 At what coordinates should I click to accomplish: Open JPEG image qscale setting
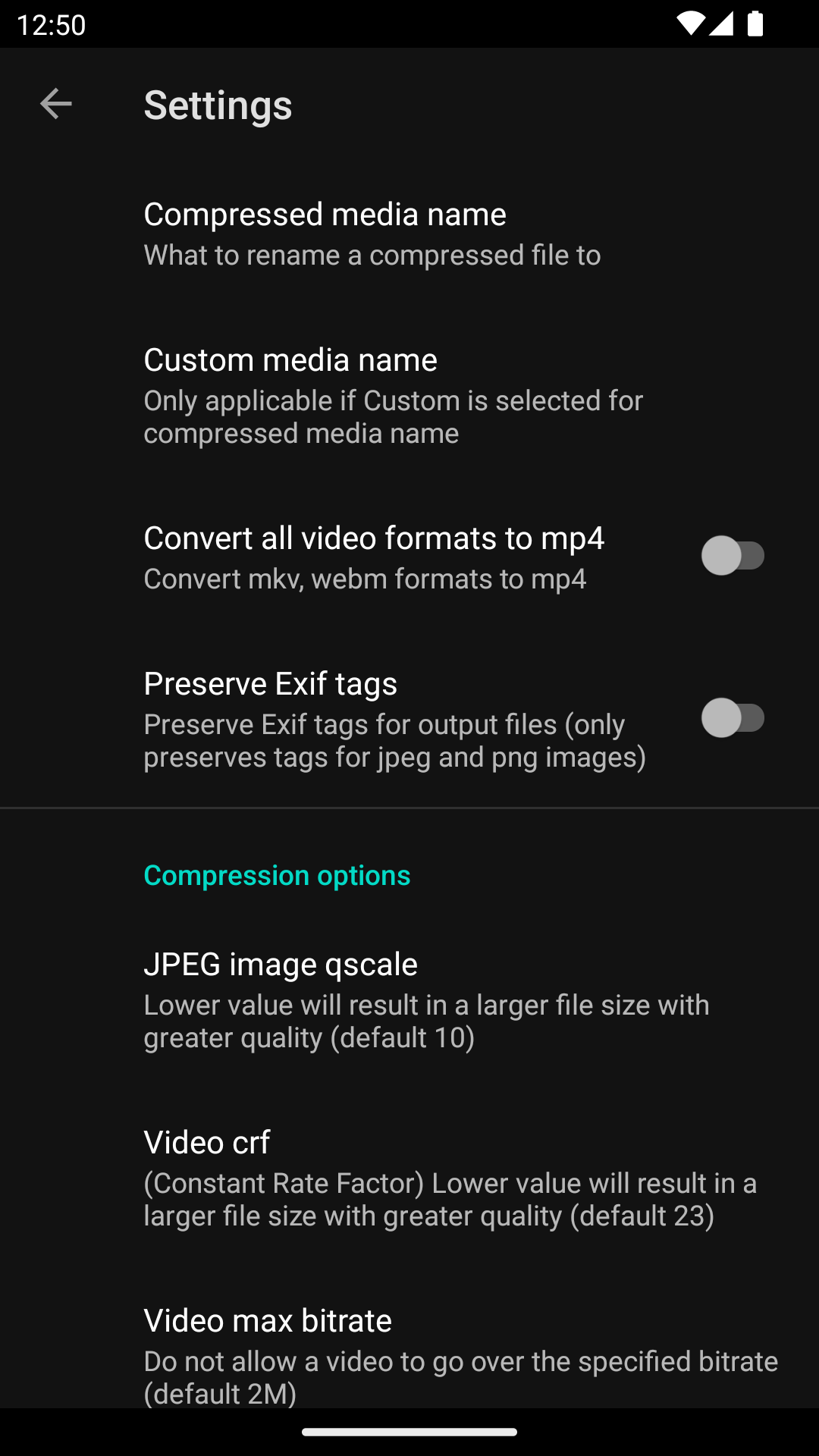tap(409, 999)
